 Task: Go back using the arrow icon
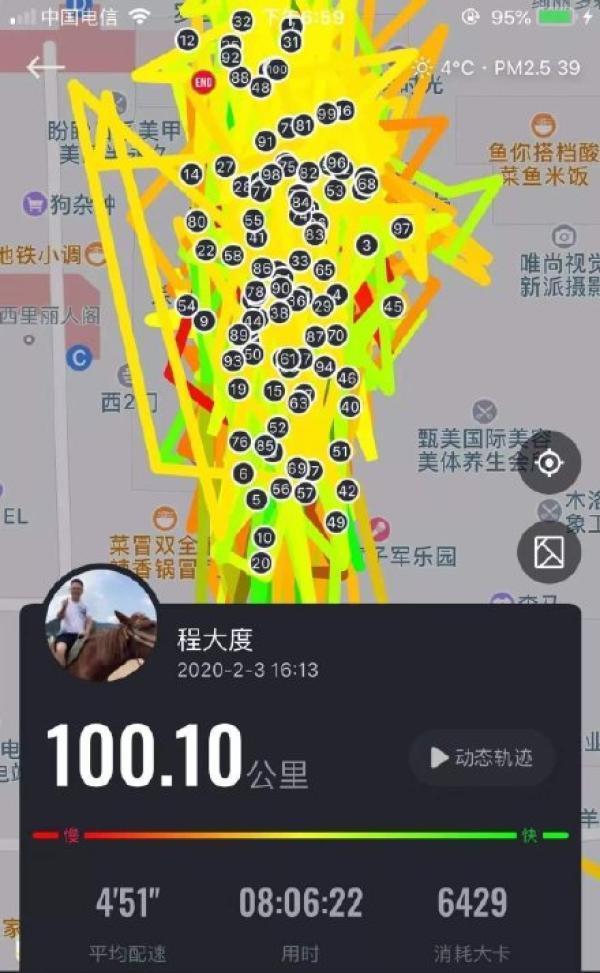coord(45,67)
